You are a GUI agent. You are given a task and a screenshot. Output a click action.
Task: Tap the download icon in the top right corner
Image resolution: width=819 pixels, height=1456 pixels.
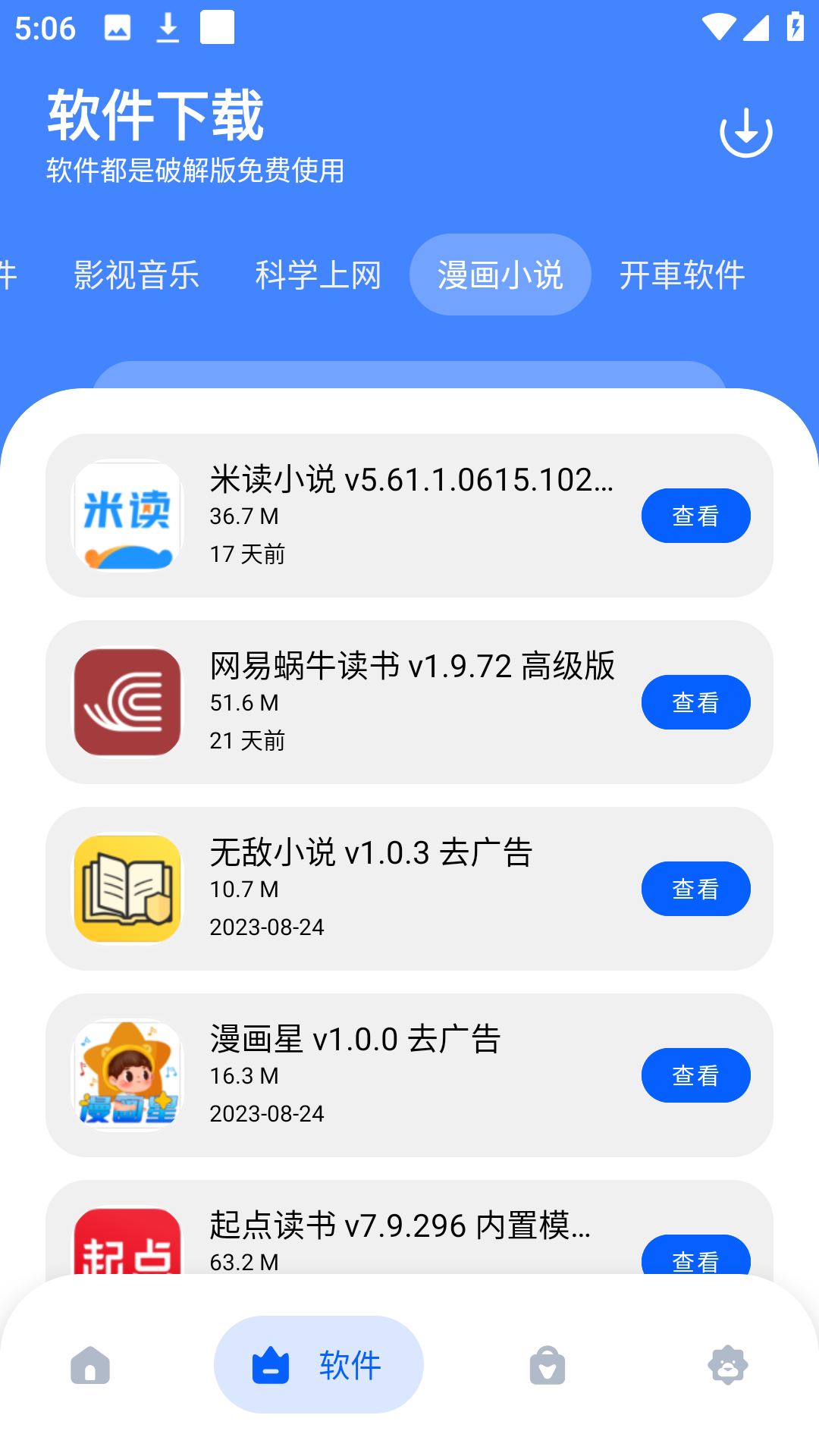[x=747, y=130]
